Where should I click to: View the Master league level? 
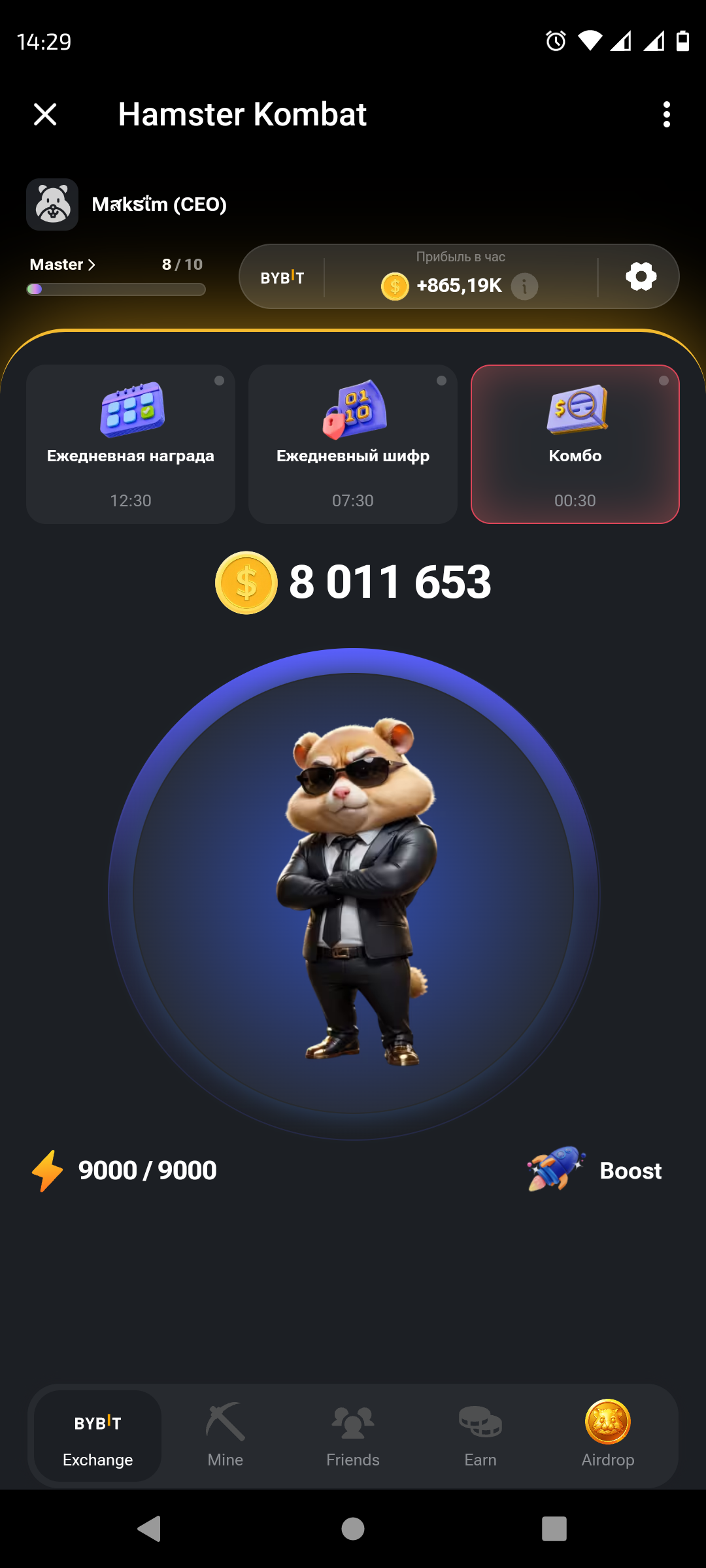(x=63, y=265)
